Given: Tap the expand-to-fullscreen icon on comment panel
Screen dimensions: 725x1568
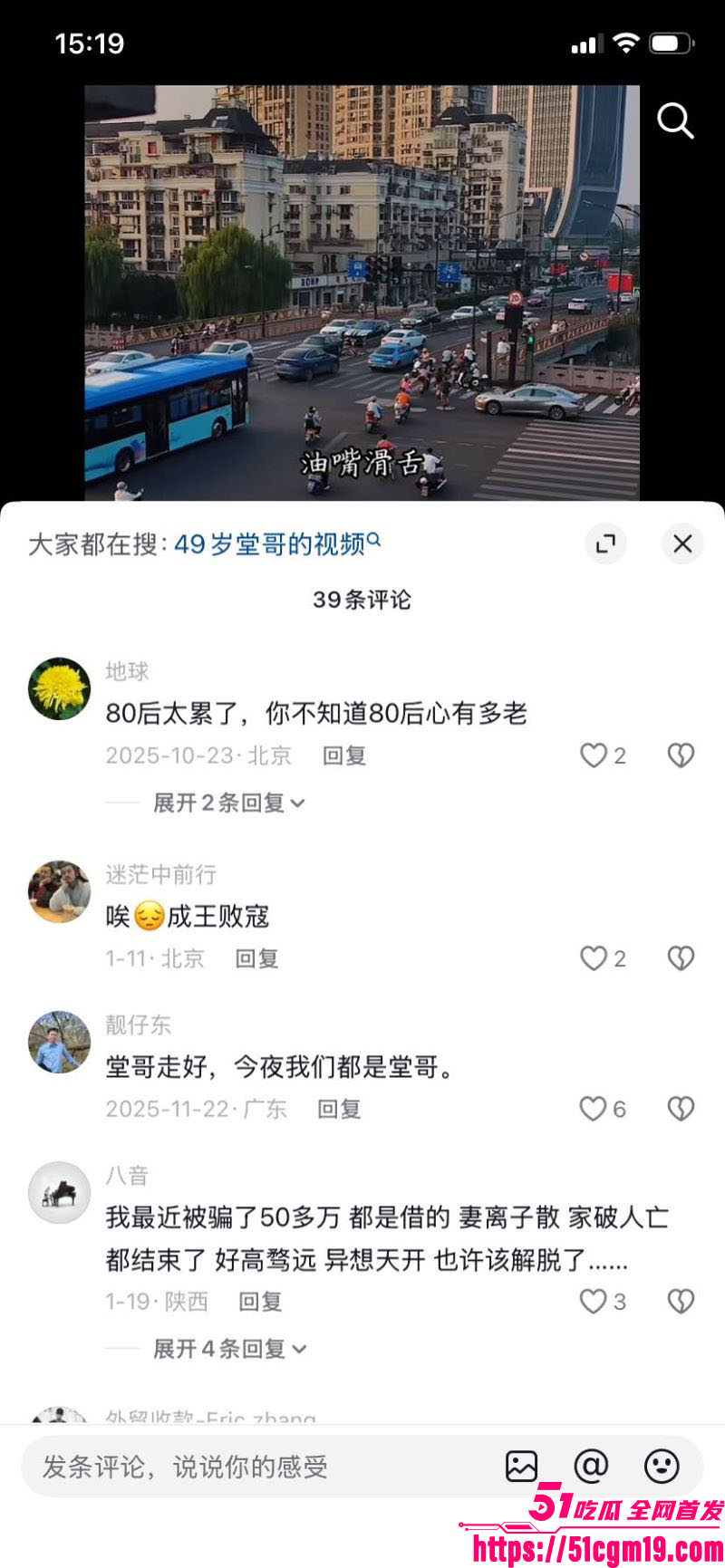Looking at the screenshot, I should point(605,544).
